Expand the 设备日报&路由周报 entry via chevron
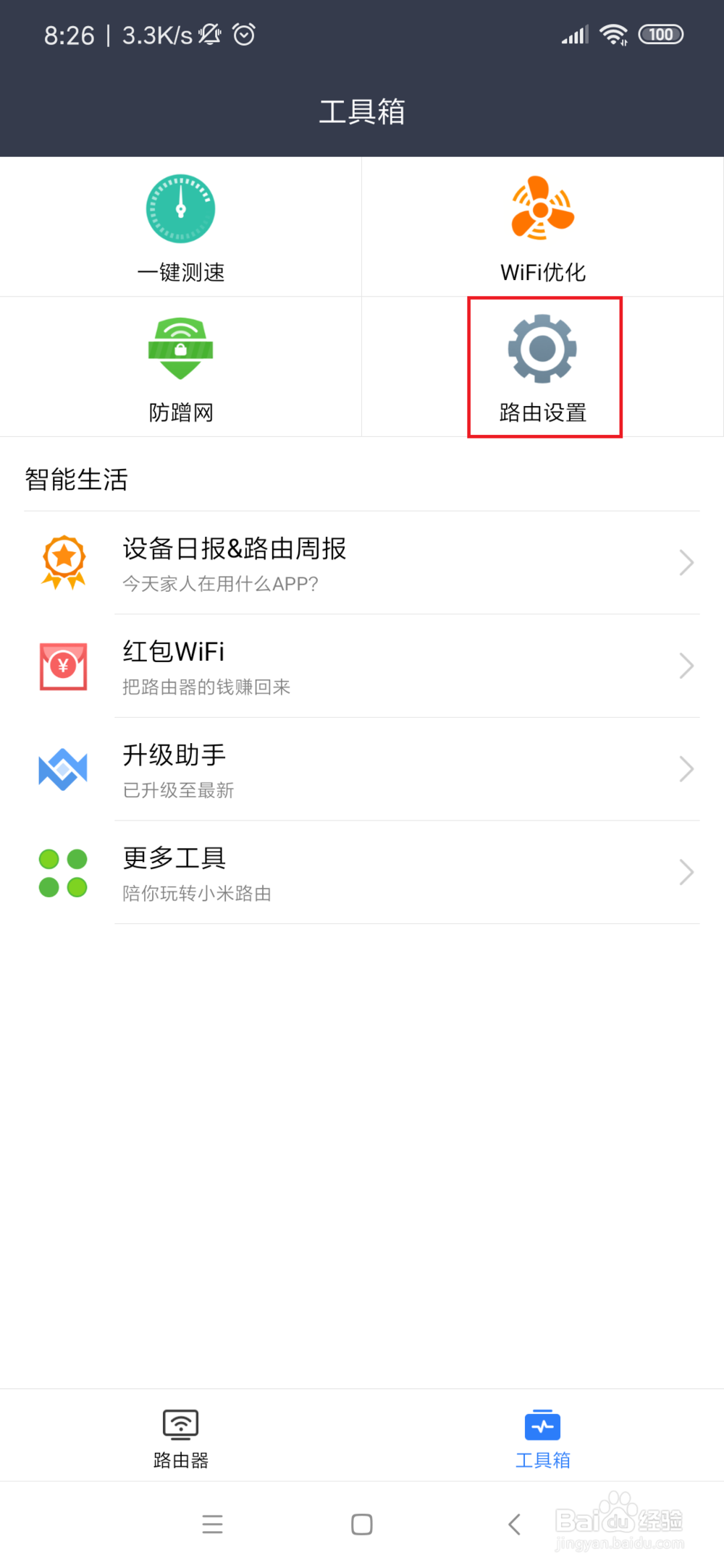Screen dimensions: 724x1568 686,562
